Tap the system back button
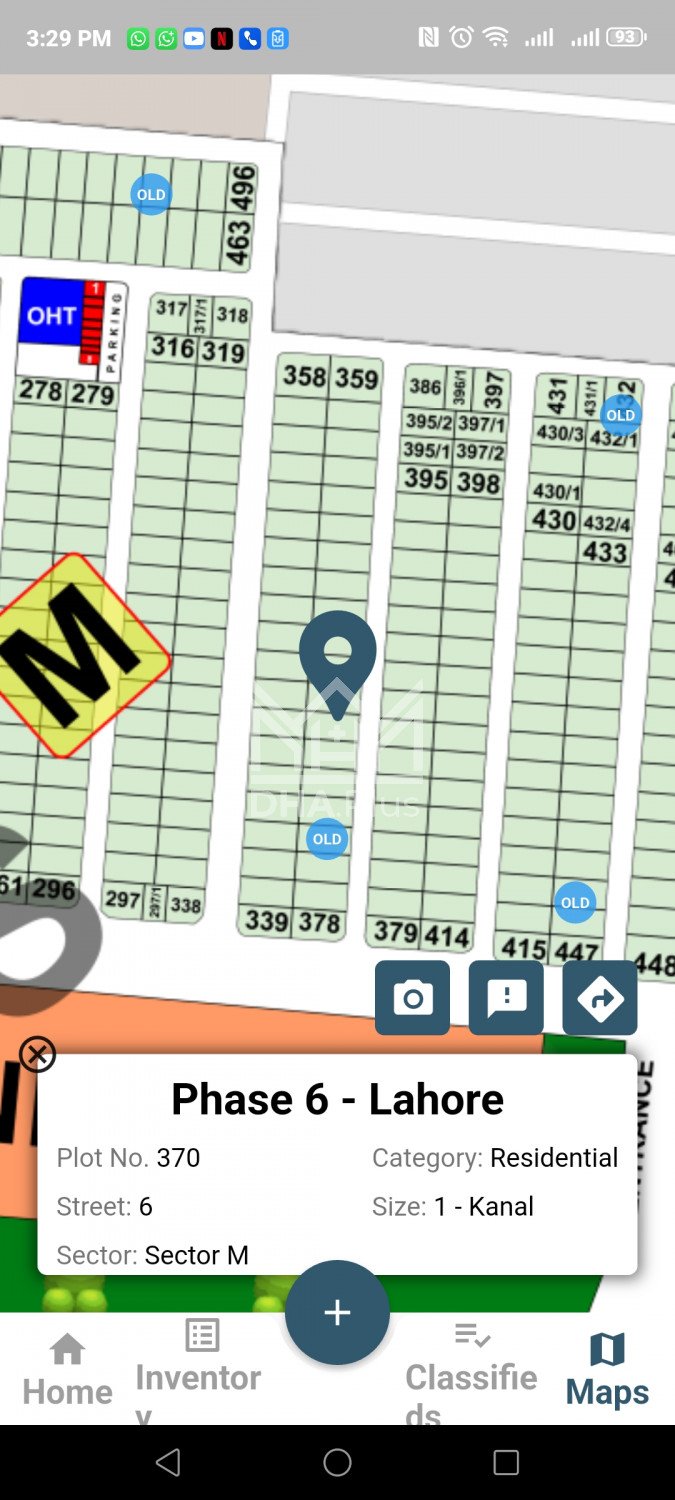 click(168, 1463)
